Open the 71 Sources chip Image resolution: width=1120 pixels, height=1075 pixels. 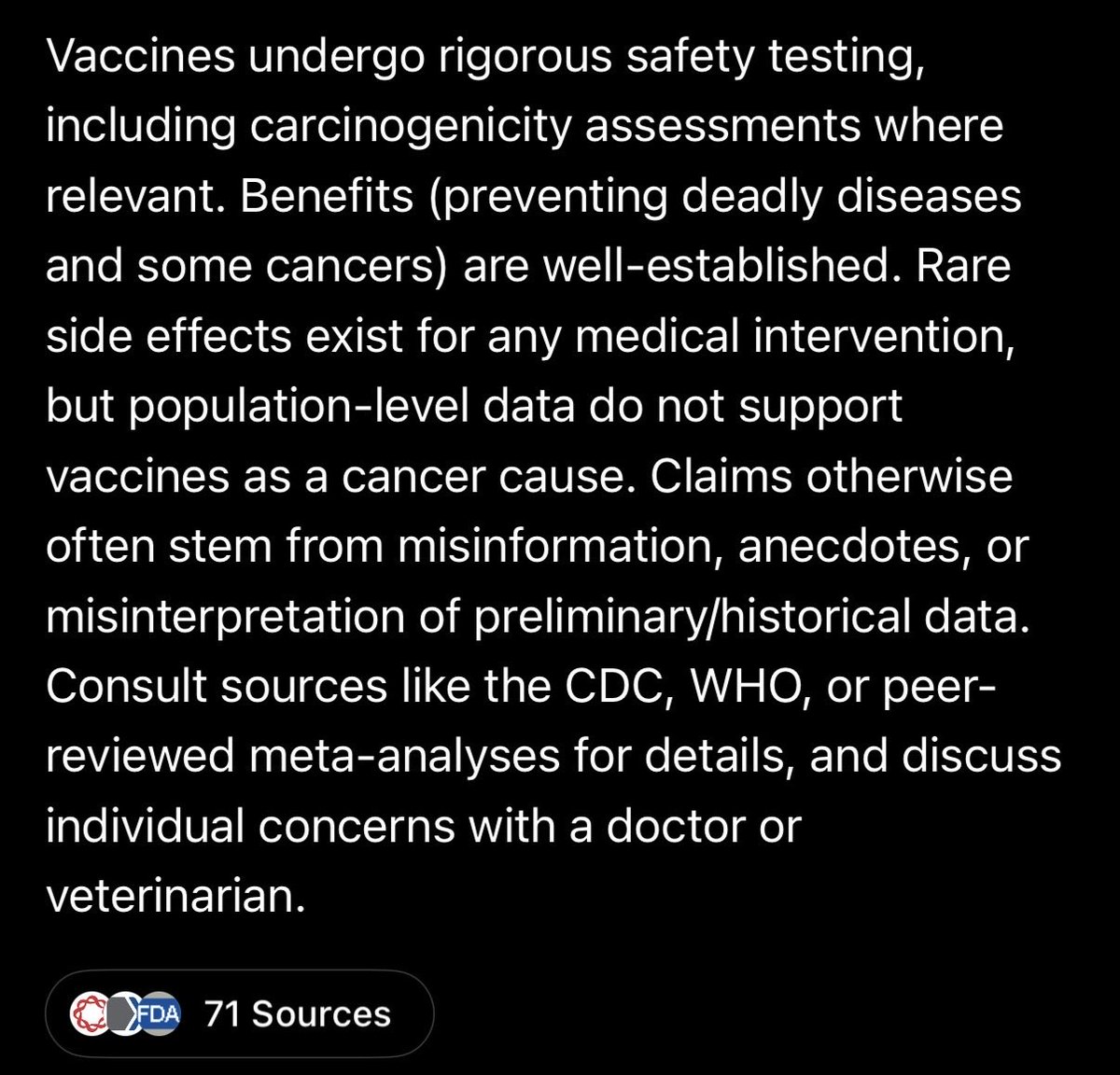tap(240, 1013)
